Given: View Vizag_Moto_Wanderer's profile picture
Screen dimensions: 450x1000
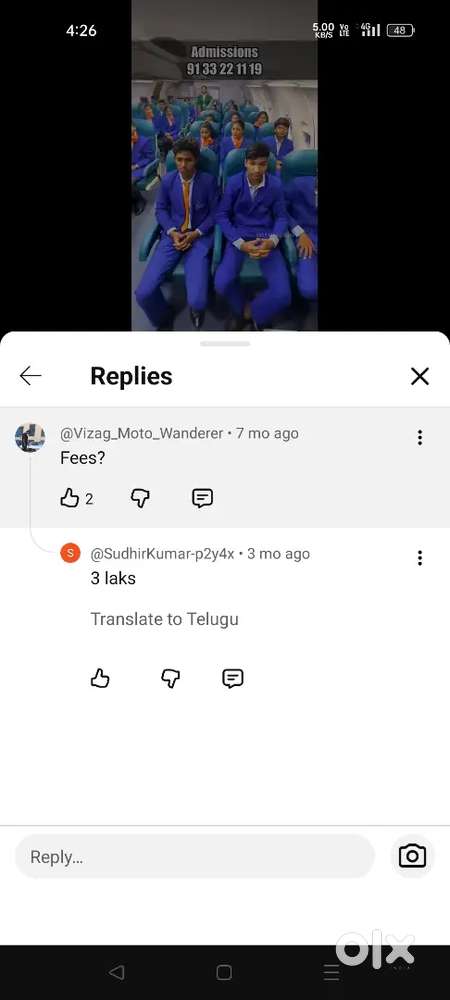Looking at the screenshot, I should [x=30, y=438].
